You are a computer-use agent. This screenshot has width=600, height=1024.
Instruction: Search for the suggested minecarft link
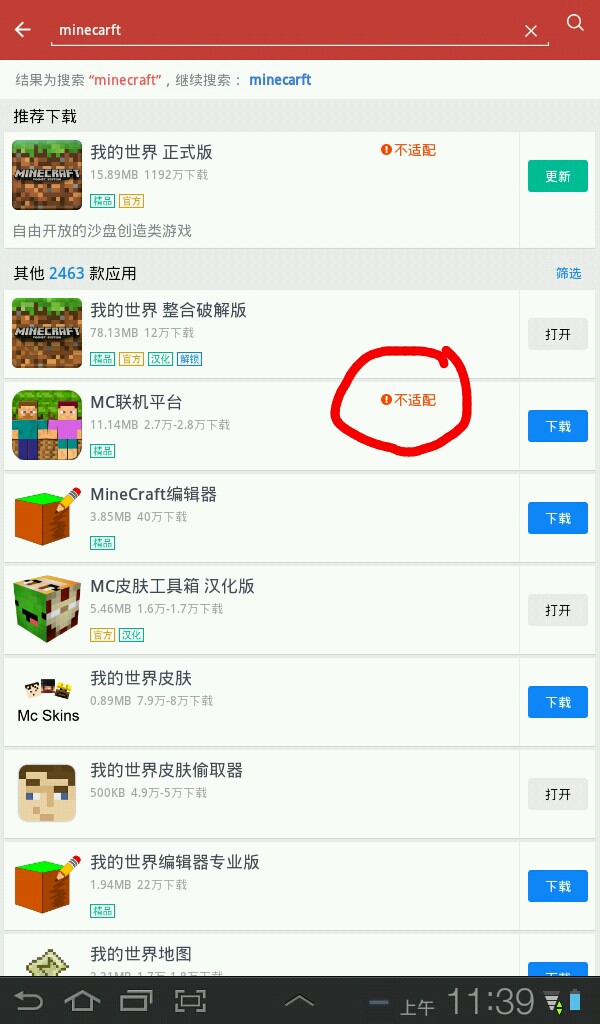280,80
